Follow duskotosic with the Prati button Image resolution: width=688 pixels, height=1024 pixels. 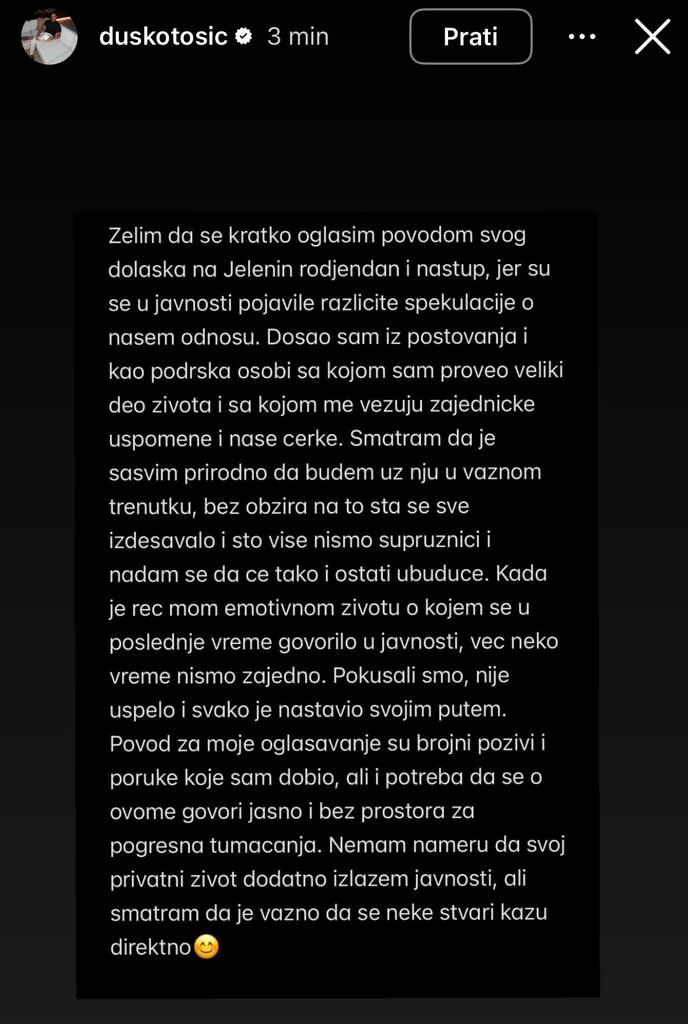tap(471, 37)
